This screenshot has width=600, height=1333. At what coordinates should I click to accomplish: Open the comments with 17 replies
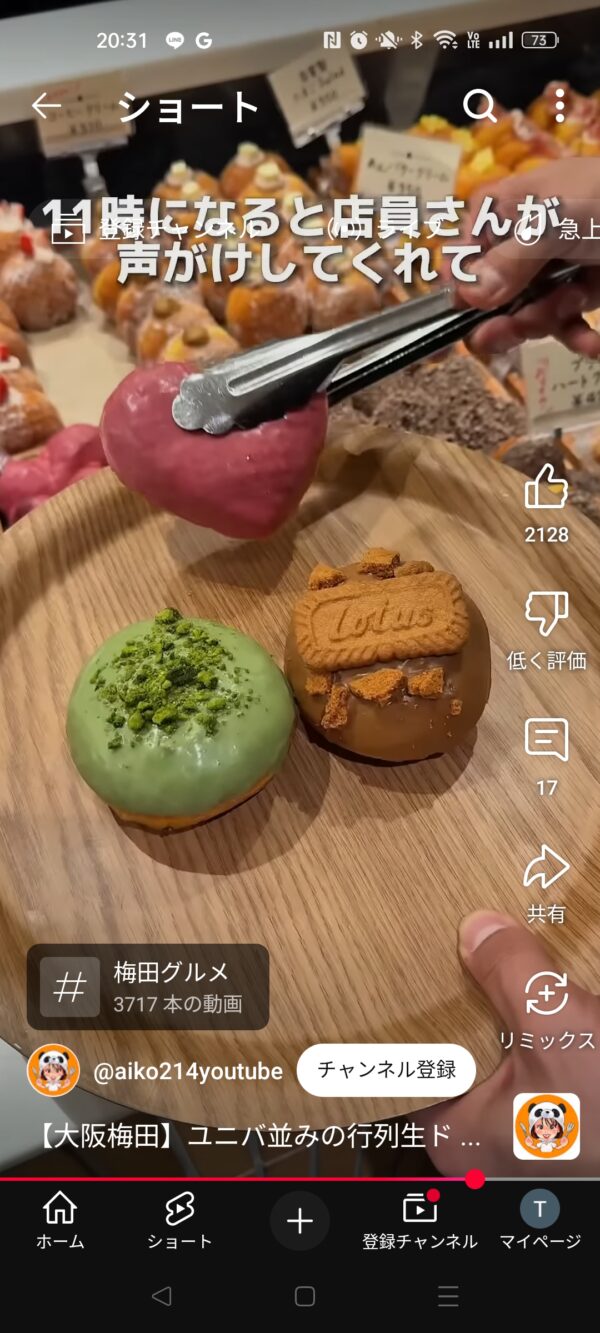[x=546, y=741]
